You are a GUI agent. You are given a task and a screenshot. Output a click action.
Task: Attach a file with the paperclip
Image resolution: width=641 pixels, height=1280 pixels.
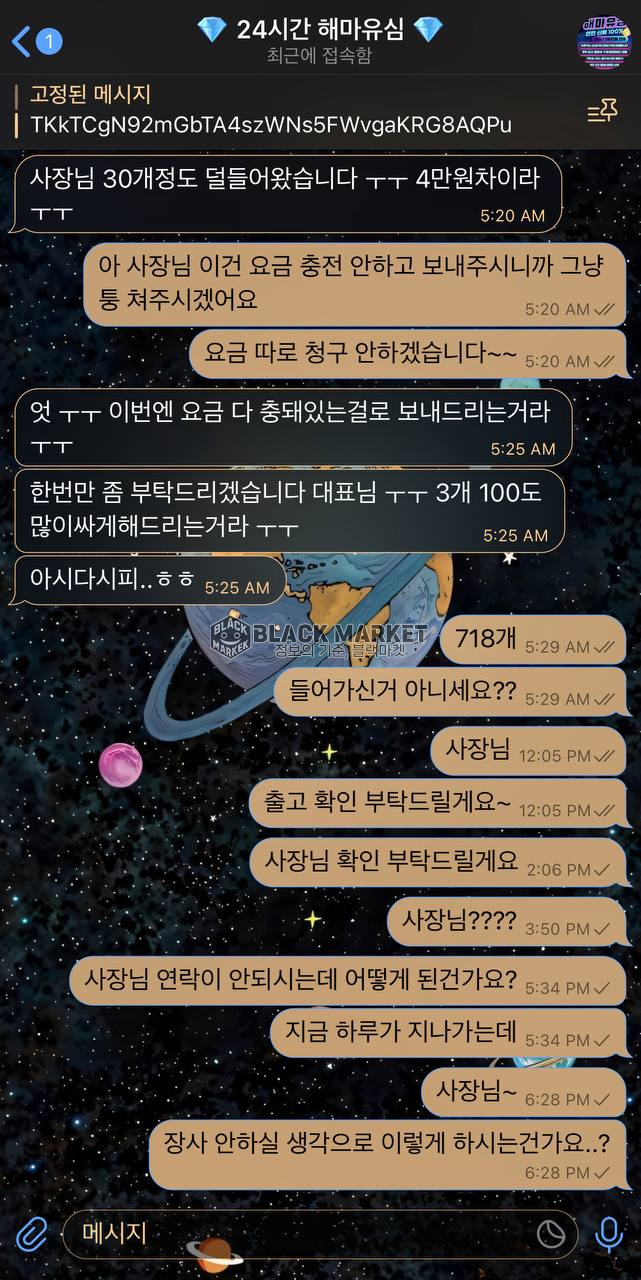(x=31, y=1234)
